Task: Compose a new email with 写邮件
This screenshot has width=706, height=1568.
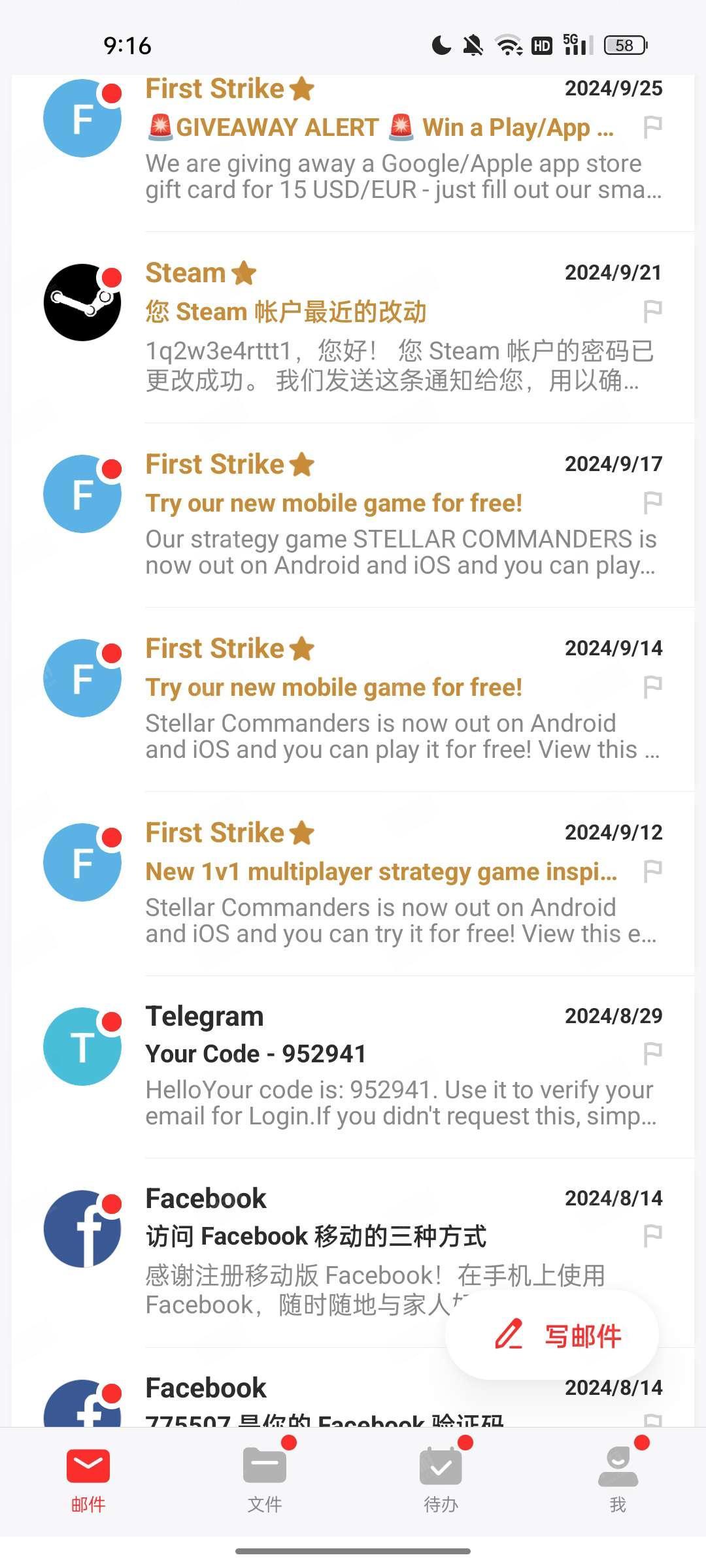Action: click(552, 1335)
